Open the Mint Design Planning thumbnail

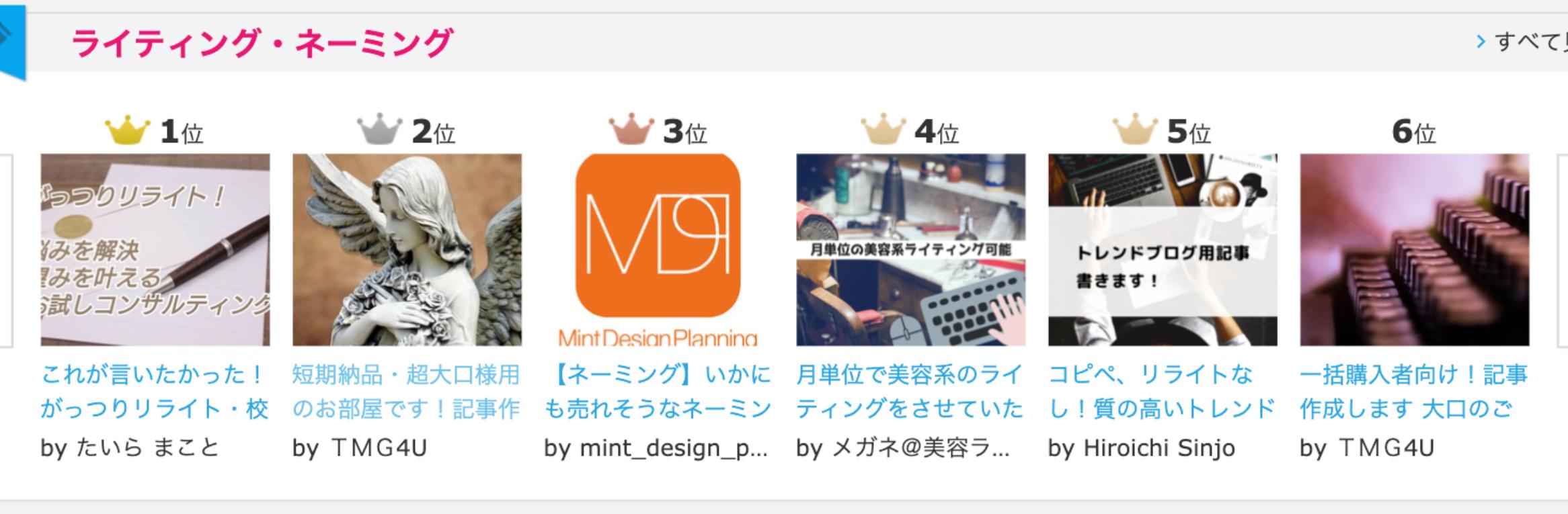coord(658,249)
